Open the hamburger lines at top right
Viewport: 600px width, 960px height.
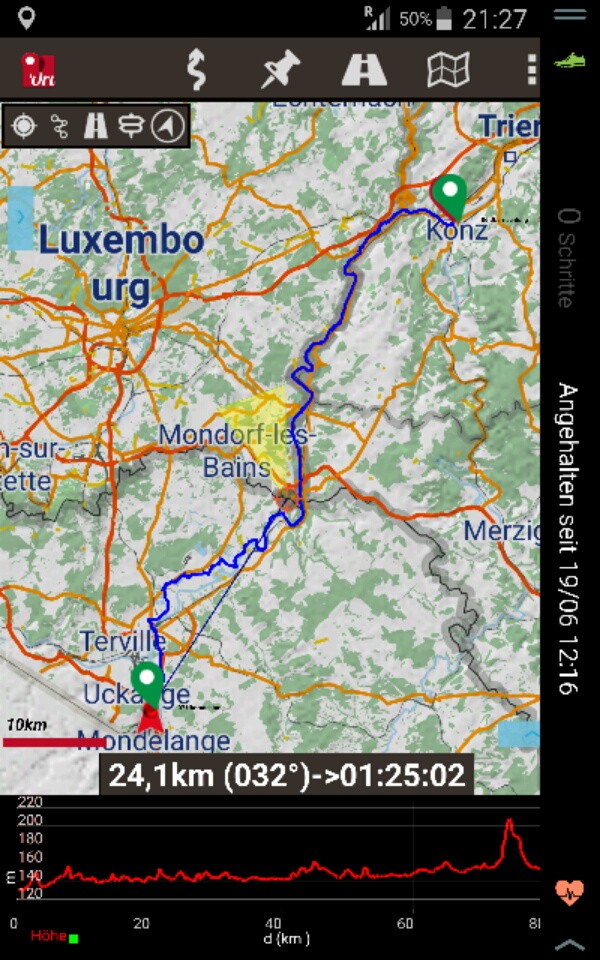[570, 14]
